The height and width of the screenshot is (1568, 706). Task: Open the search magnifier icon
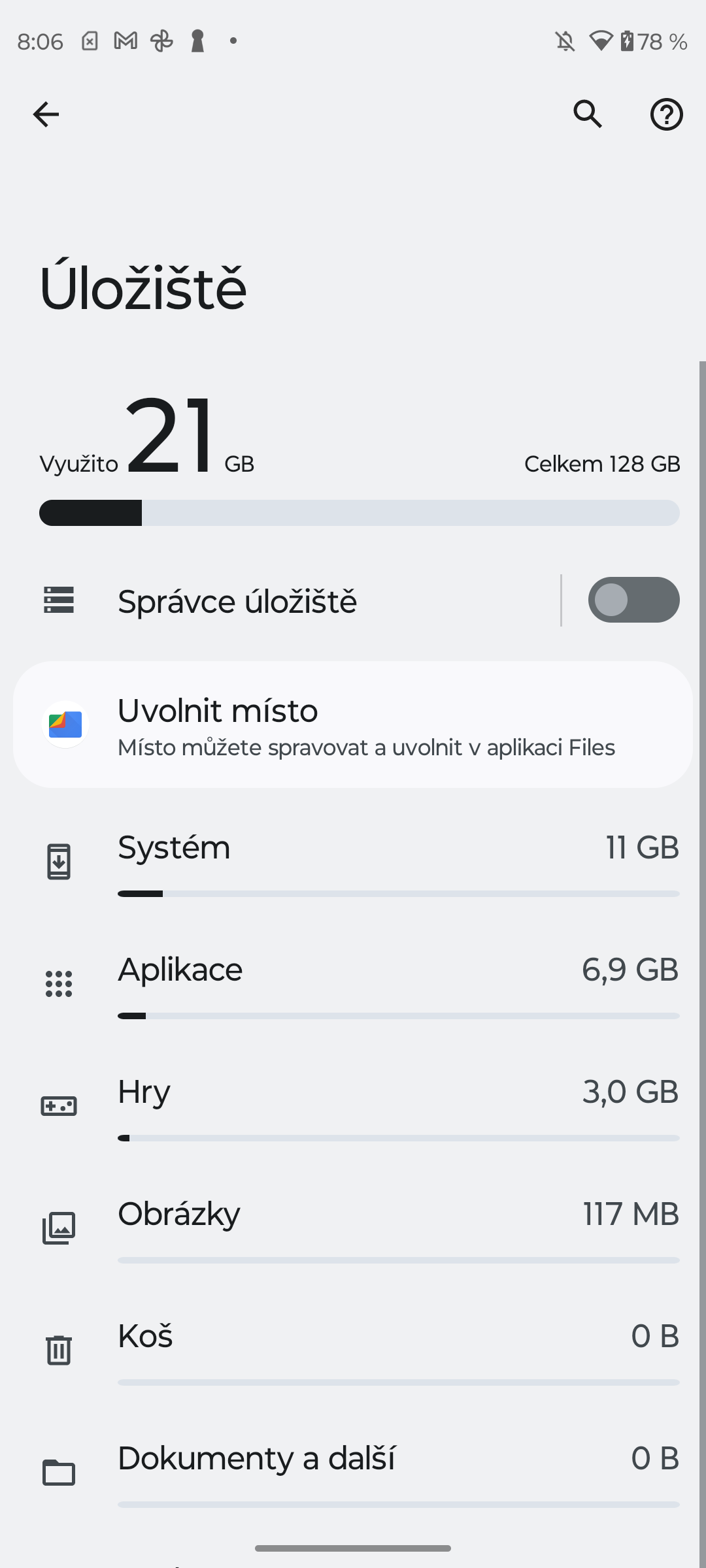(586, 114)
